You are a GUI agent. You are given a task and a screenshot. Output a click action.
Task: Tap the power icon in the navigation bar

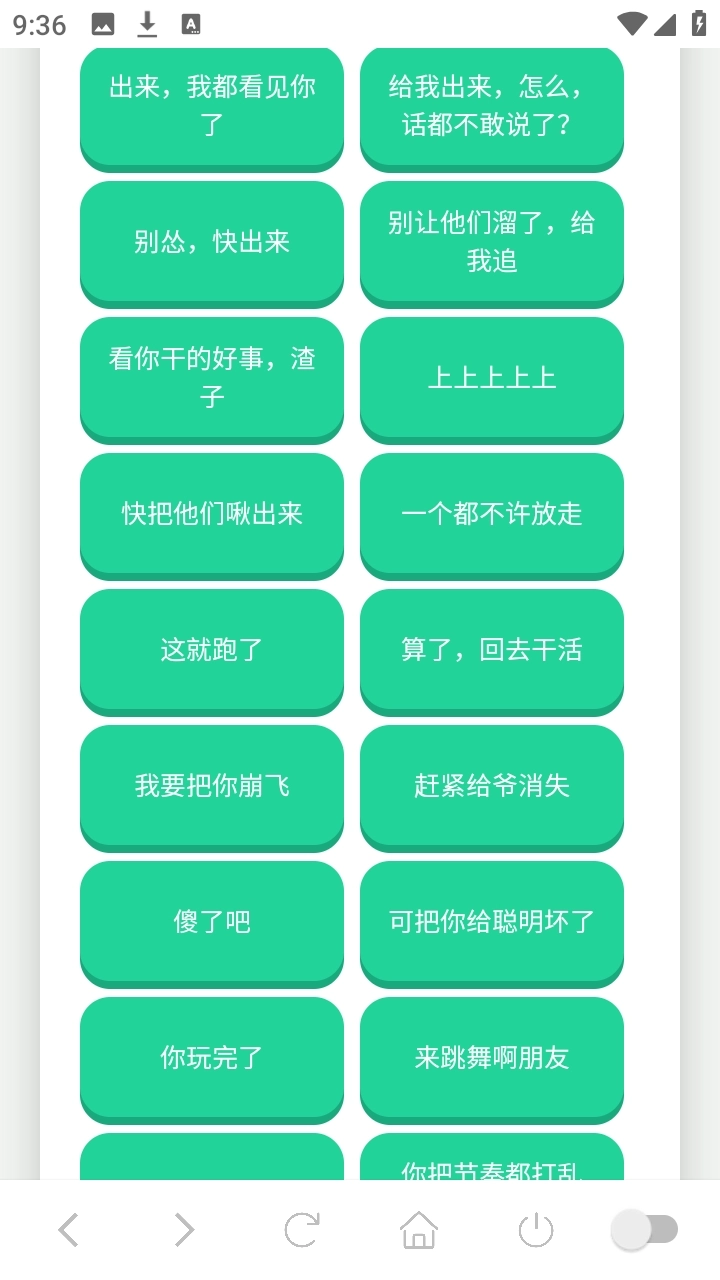pyautogui.click(x=536, y=1229)
